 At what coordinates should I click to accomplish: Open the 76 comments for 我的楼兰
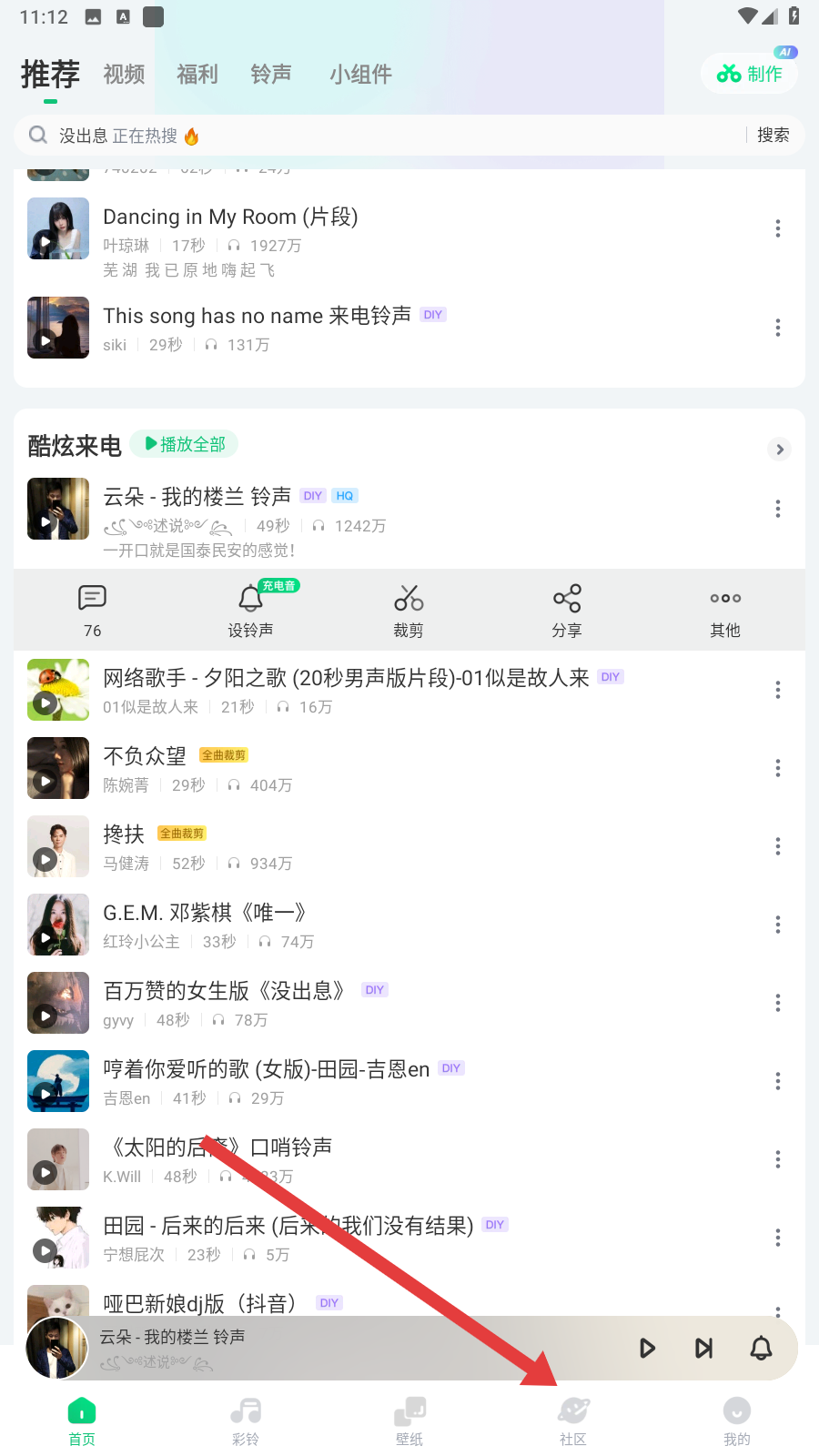(93, 610)
